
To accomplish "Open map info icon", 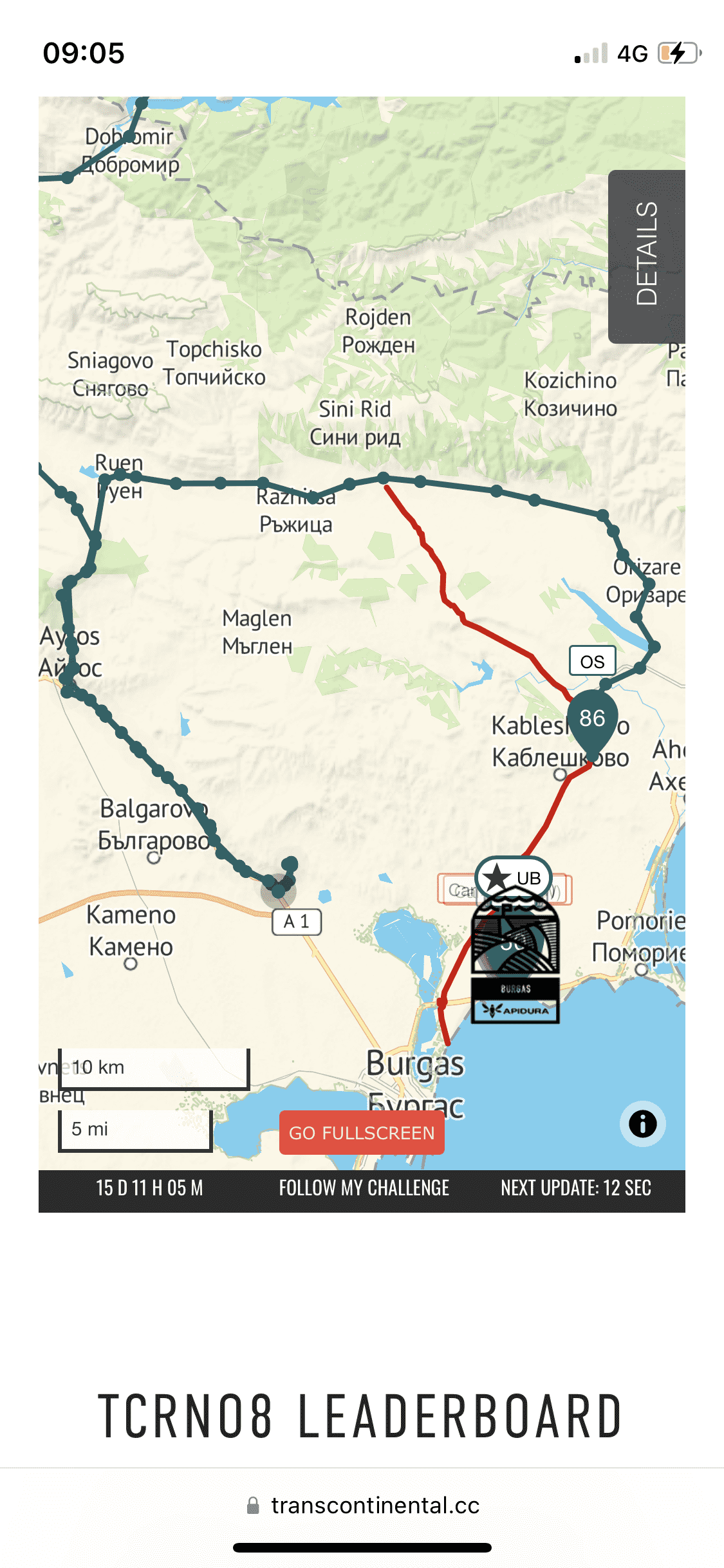I will 642,1124.
